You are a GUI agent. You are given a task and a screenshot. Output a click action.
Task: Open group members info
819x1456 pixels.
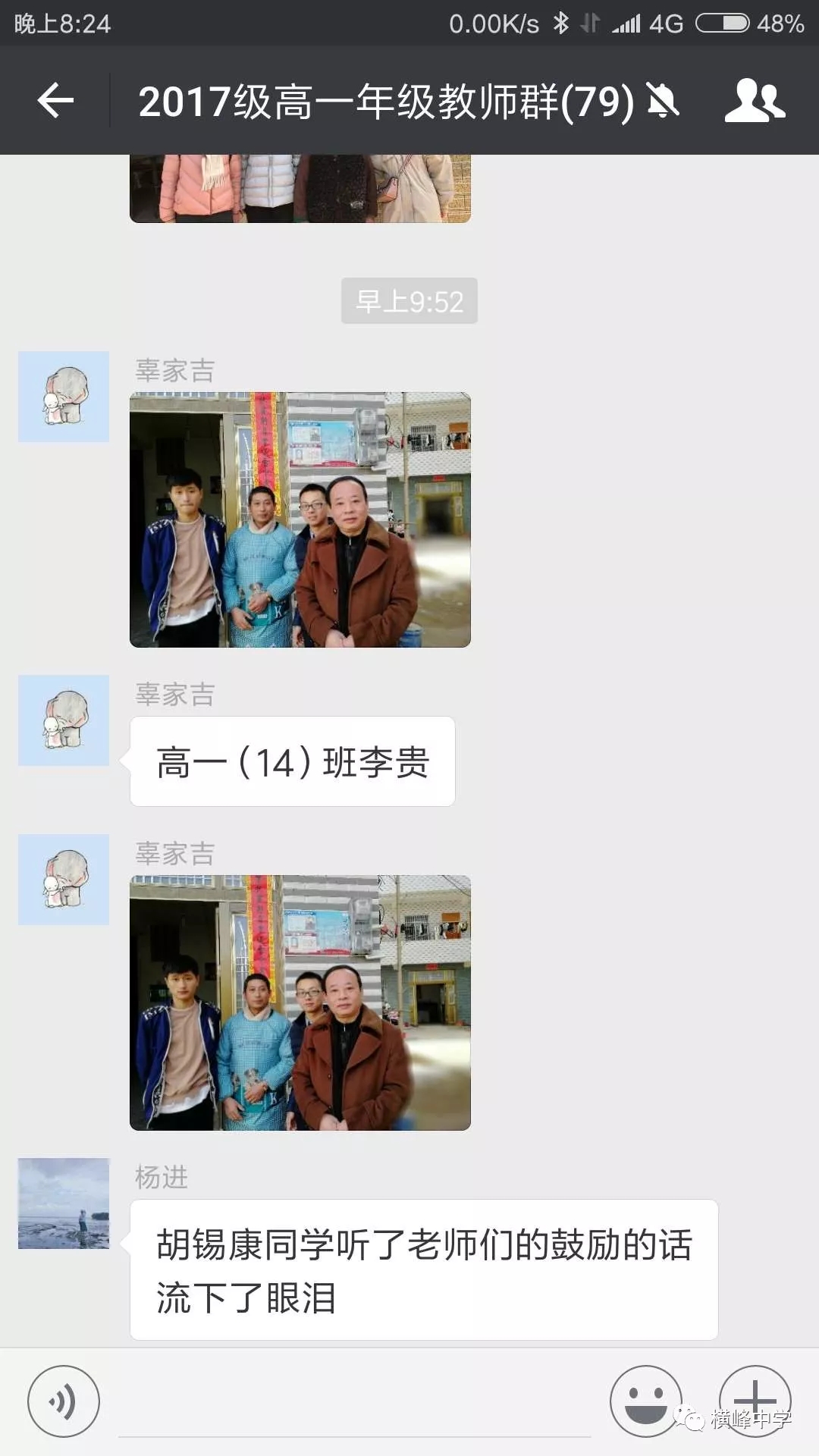(x=754, y=101)
